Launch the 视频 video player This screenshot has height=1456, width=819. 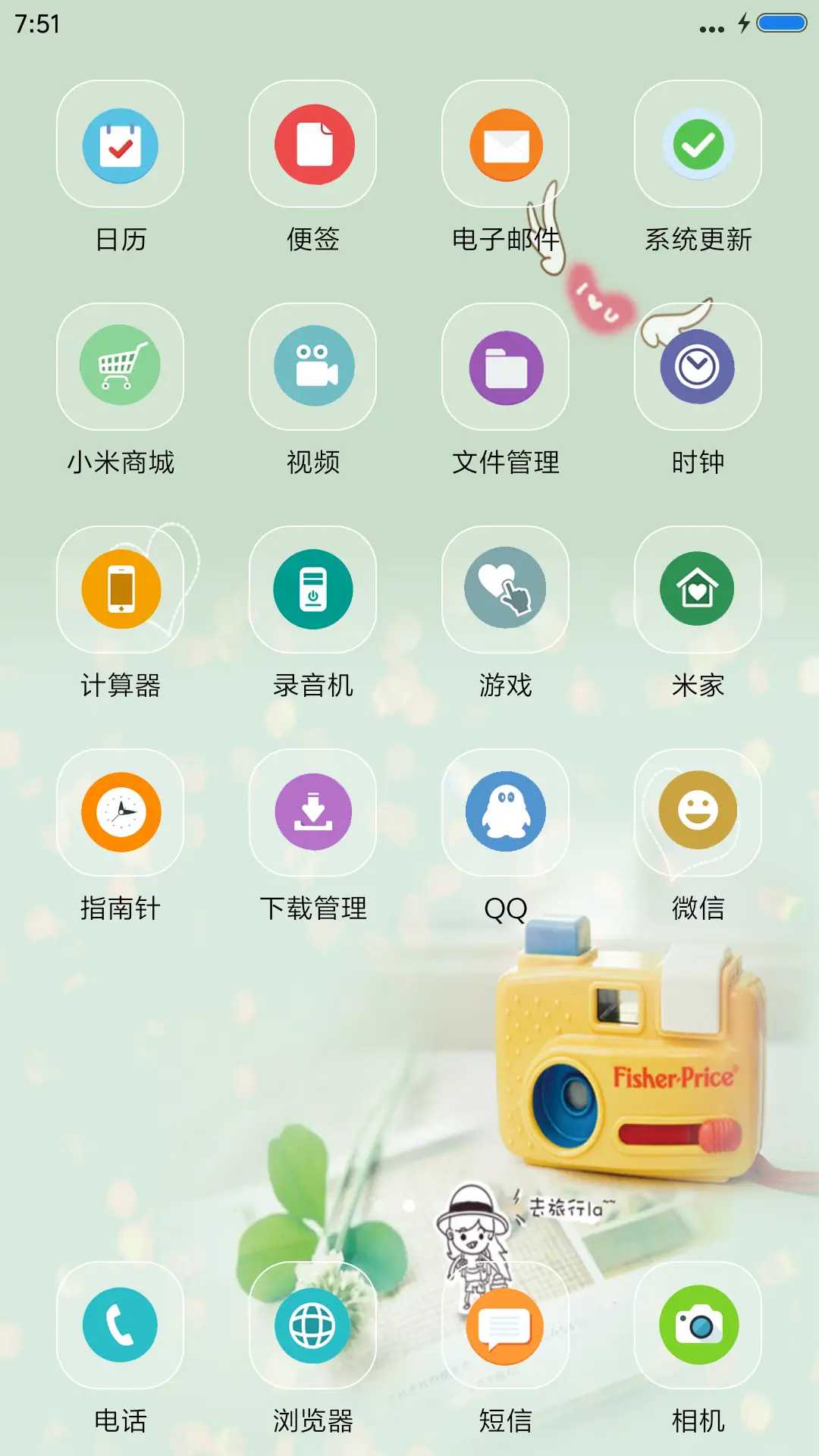click(x=312, y=366)
